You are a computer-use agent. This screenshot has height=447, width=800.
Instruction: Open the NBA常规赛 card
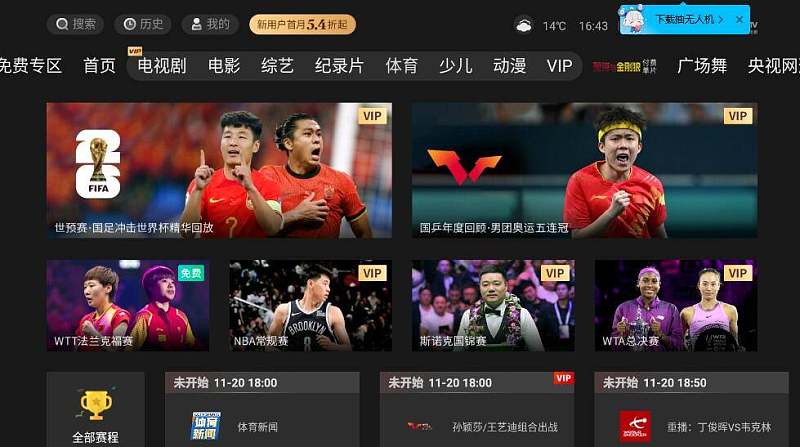[x=310, y=305]
